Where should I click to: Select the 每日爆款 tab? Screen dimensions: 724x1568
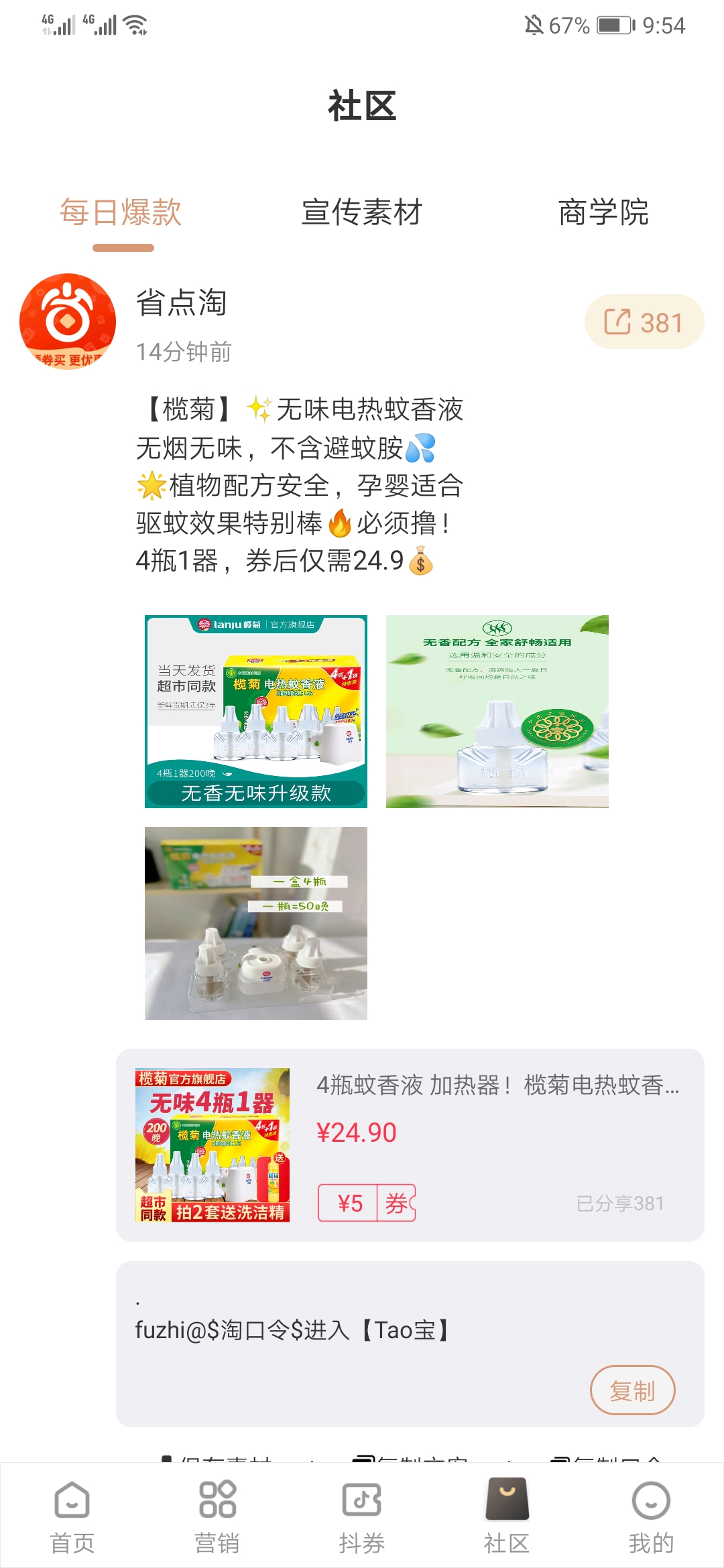click(x=121, y=212)
